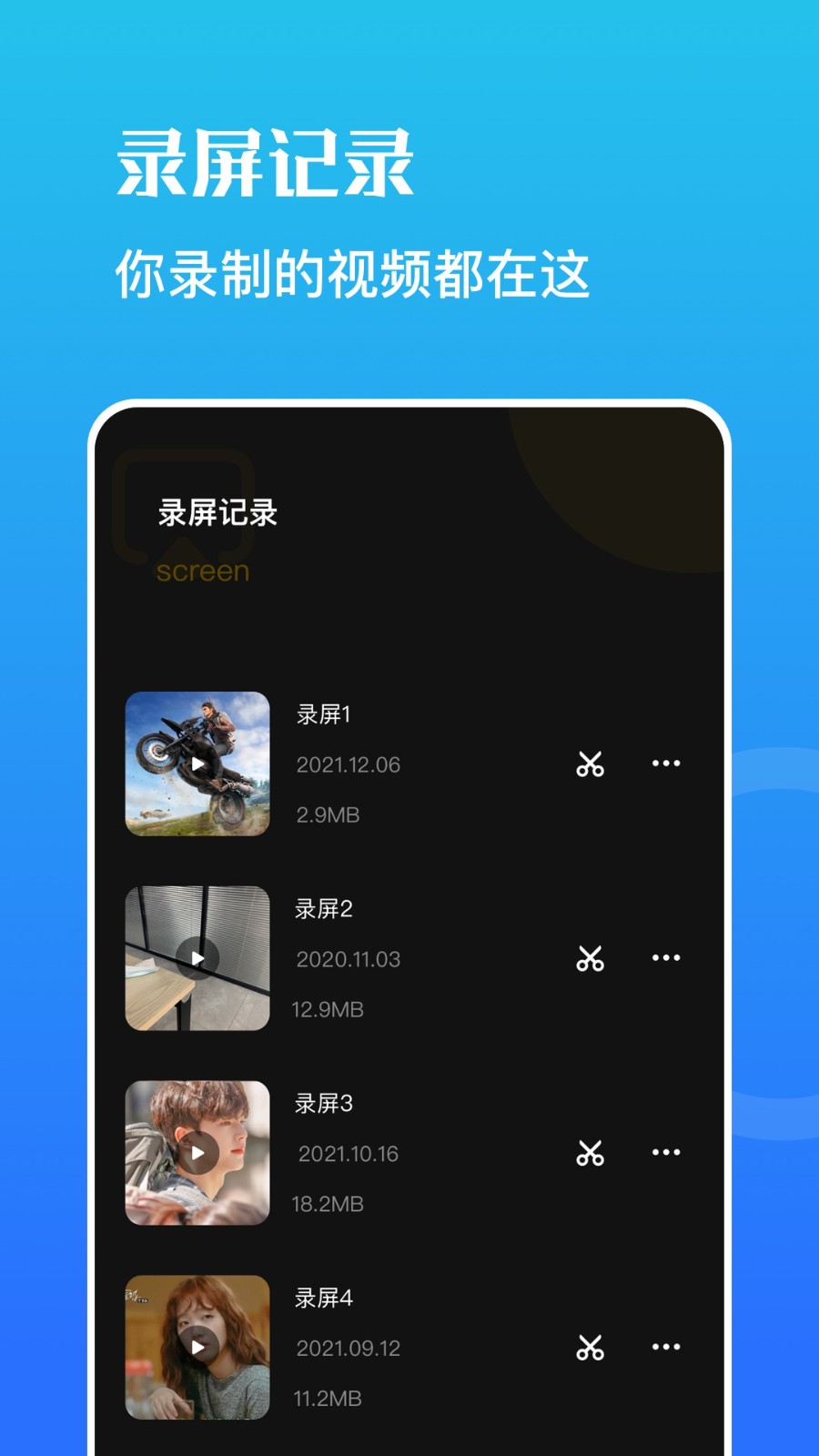Screen dimensions: 819x1456
Task: Click the 2021.12.06 date label
Action: 348,765
